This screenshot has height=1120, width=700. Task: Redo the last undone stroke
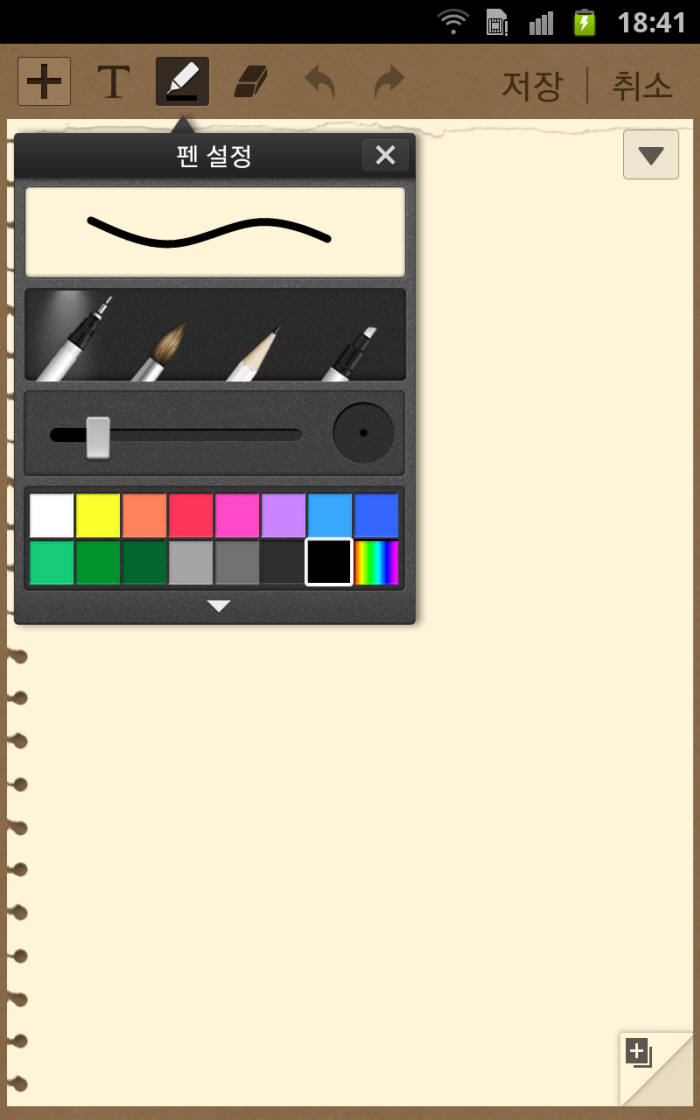(389, 82)
